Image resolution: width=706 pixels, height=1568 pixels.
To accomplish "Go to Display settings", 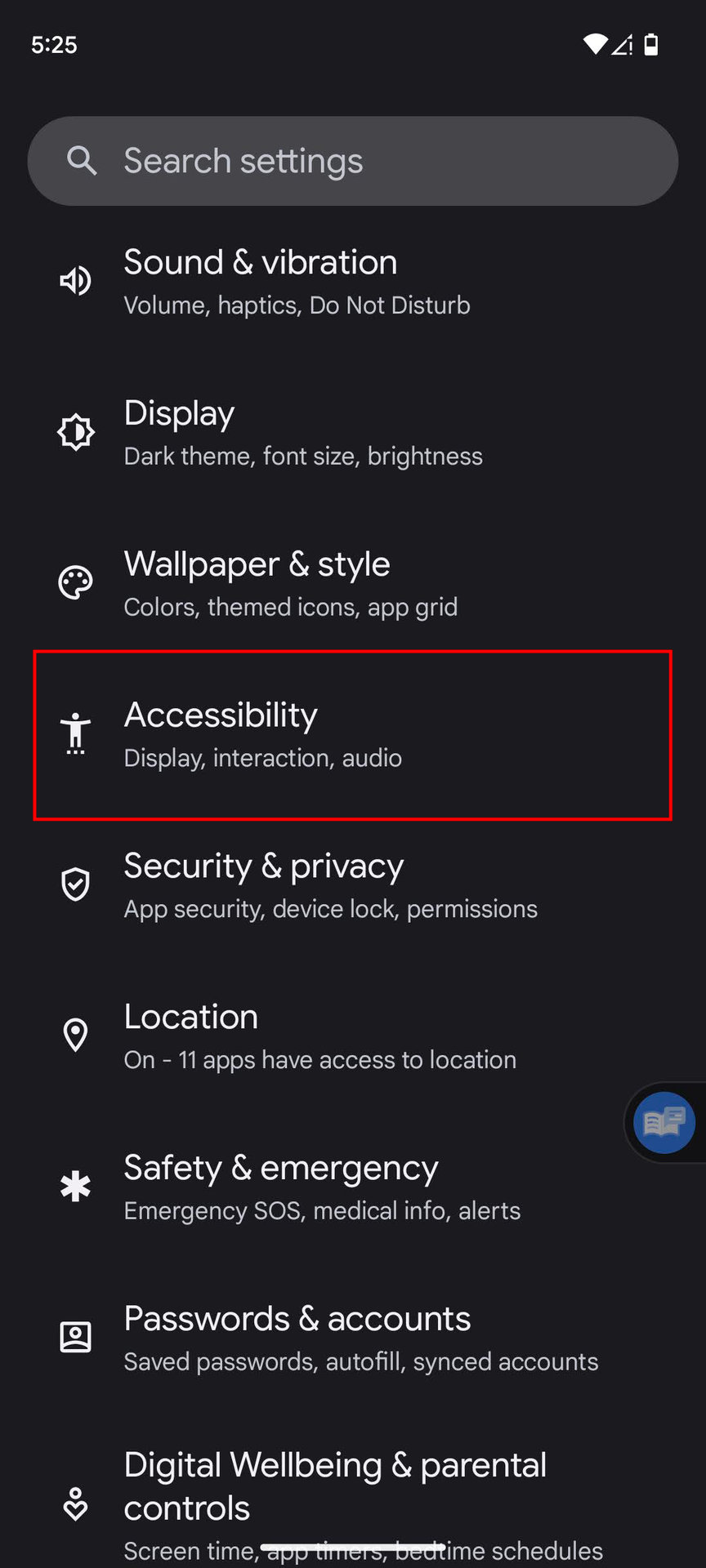I will click(x=353, y=433).
